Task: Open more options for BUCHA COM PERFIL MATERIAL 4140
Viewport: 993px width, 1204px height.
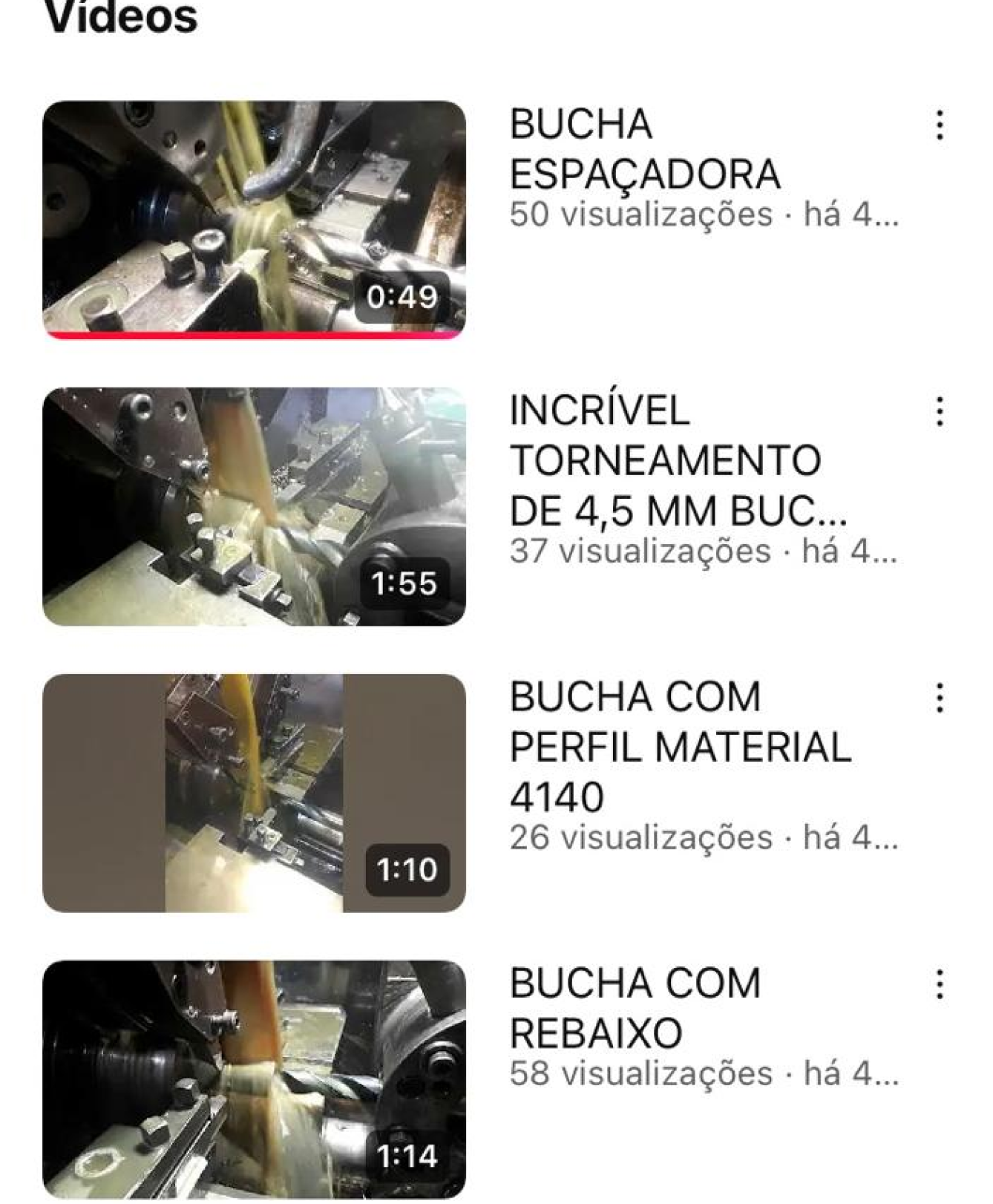Action: point(940,698)
